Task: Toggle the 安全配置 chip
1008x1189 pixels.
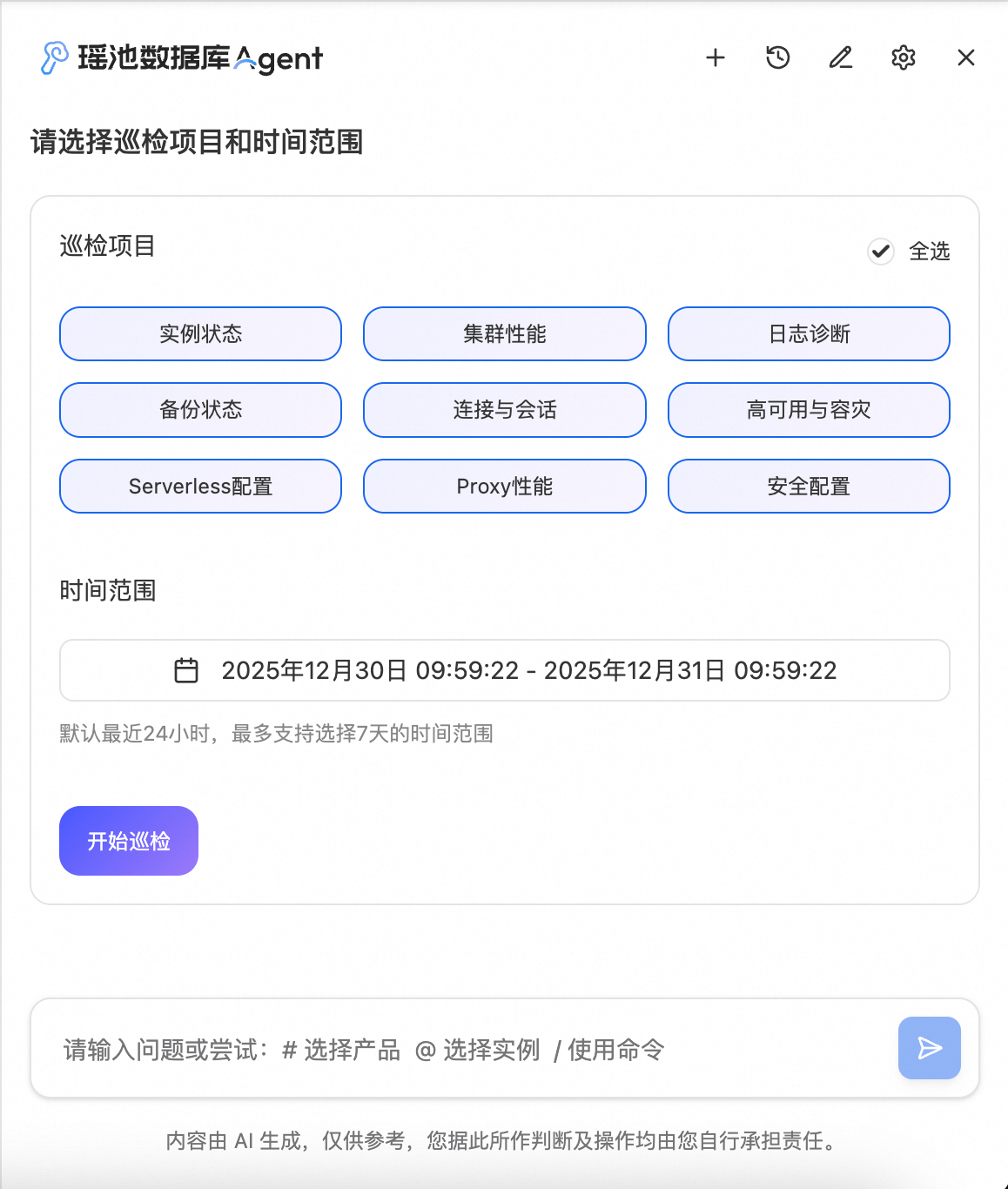Action: click(809, 487)
